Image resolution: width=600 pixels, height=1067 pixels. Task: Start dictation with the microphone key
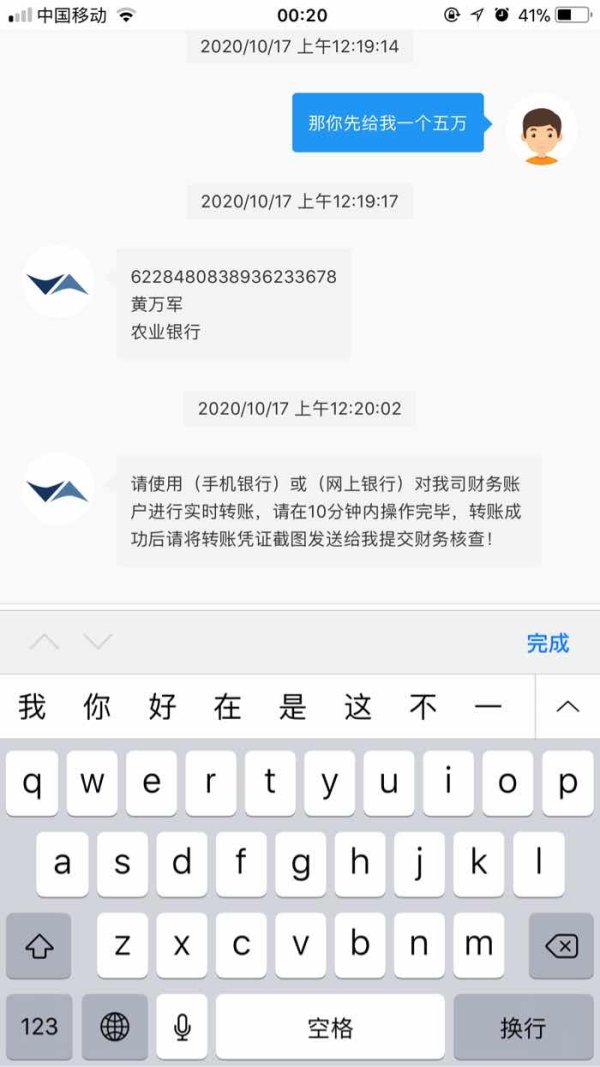coord(182,1026)
